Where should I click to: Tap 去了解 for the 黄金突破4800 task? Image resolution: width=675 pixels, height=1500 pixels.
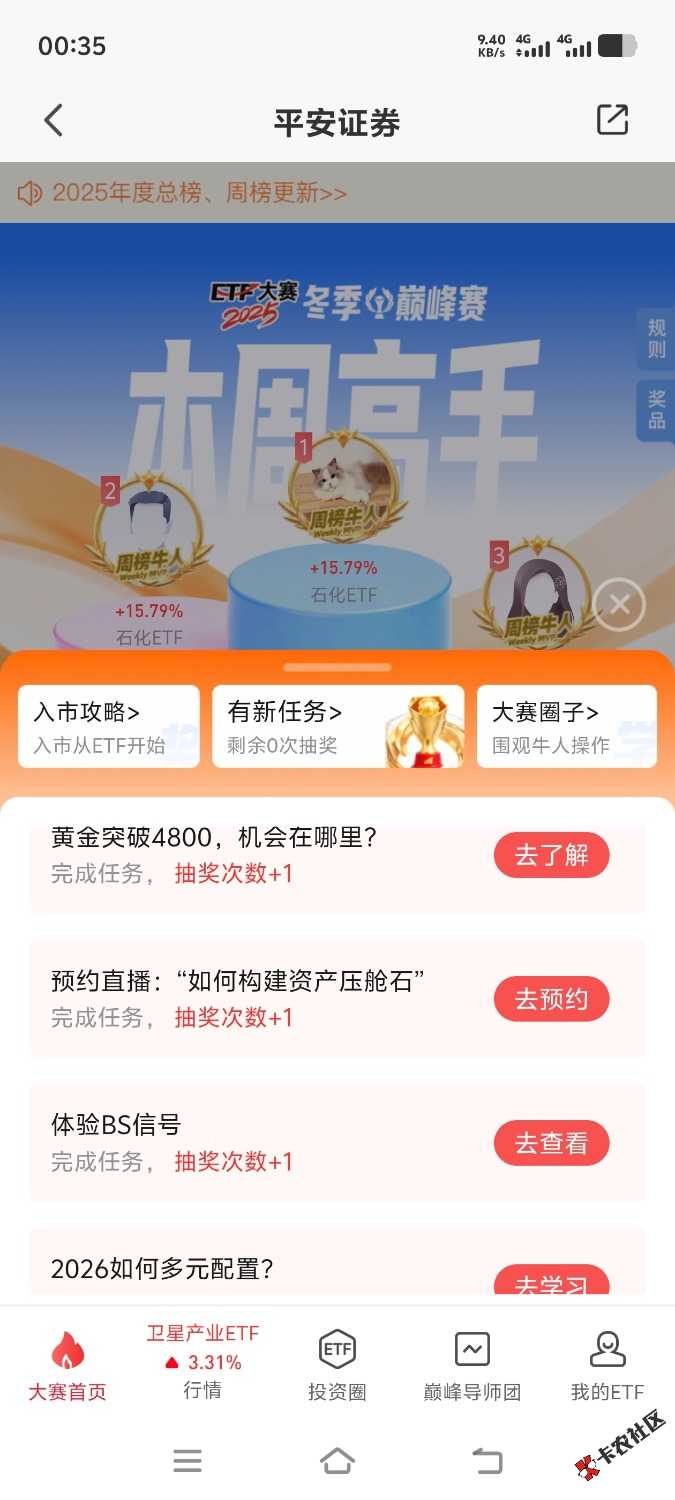point(551,855)
